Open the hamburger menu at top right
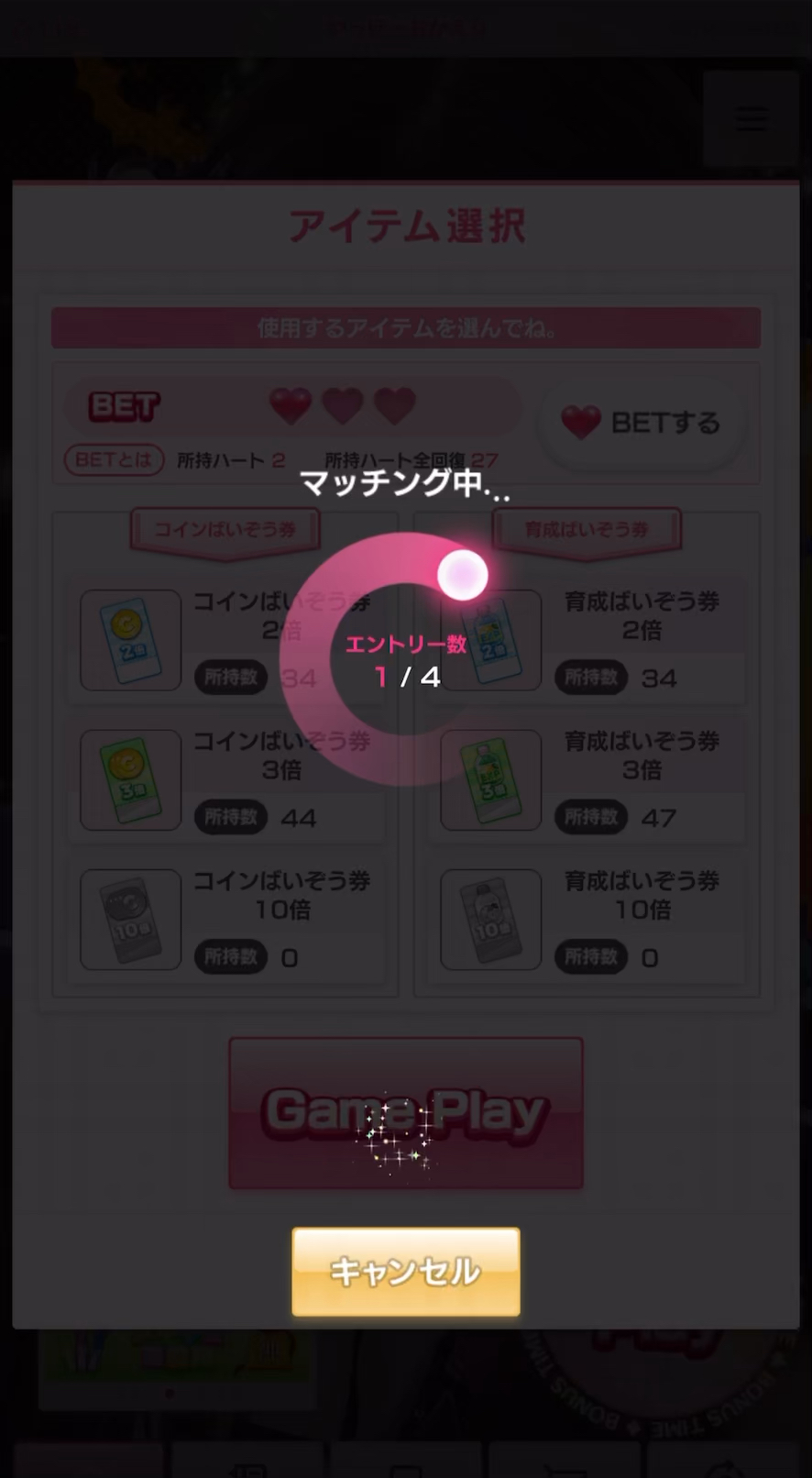Image resolution: width=812 pixels, height=1478 pixels. pyautogui.click(x=752, y=118)
